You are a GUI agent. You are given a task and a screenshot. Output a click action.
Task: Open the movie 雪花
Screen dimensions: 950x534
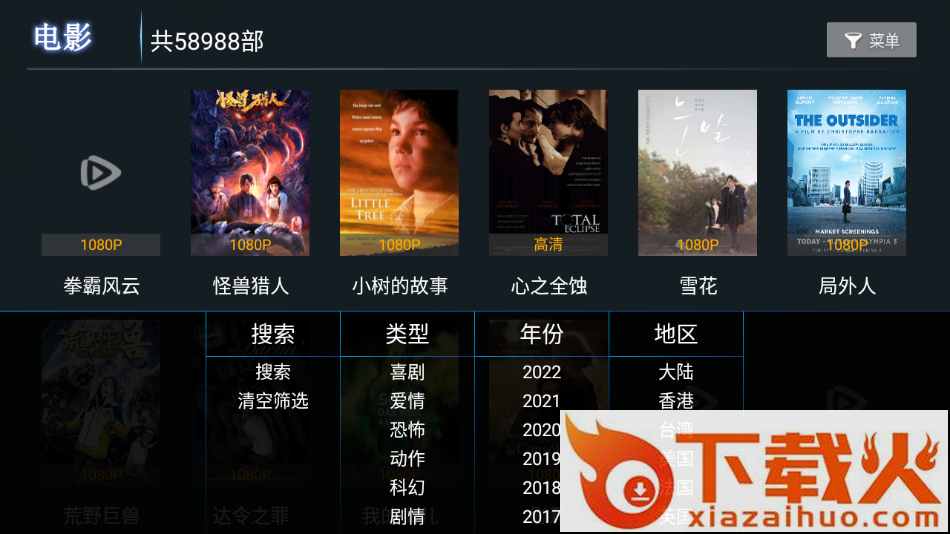pos(697,173)
